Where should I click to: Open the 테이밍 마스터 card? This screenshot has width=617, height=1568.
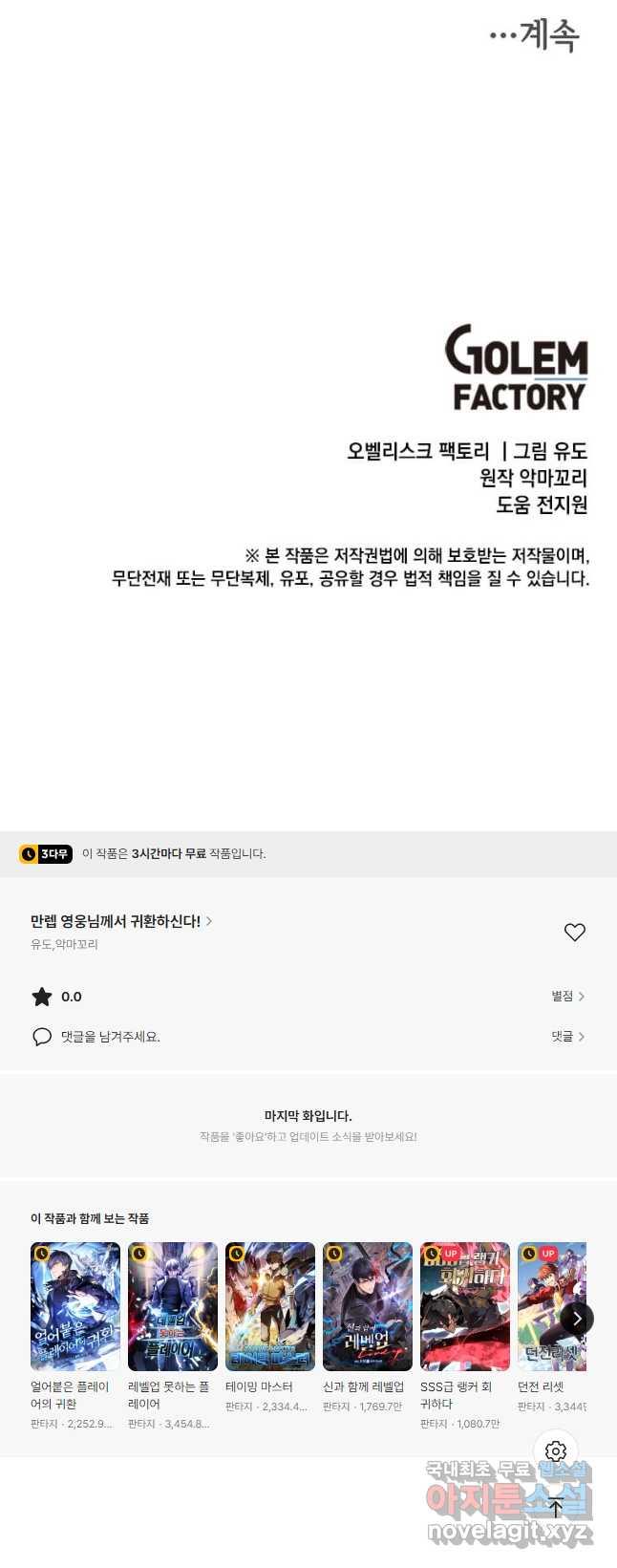click(x=270, y=1306)
